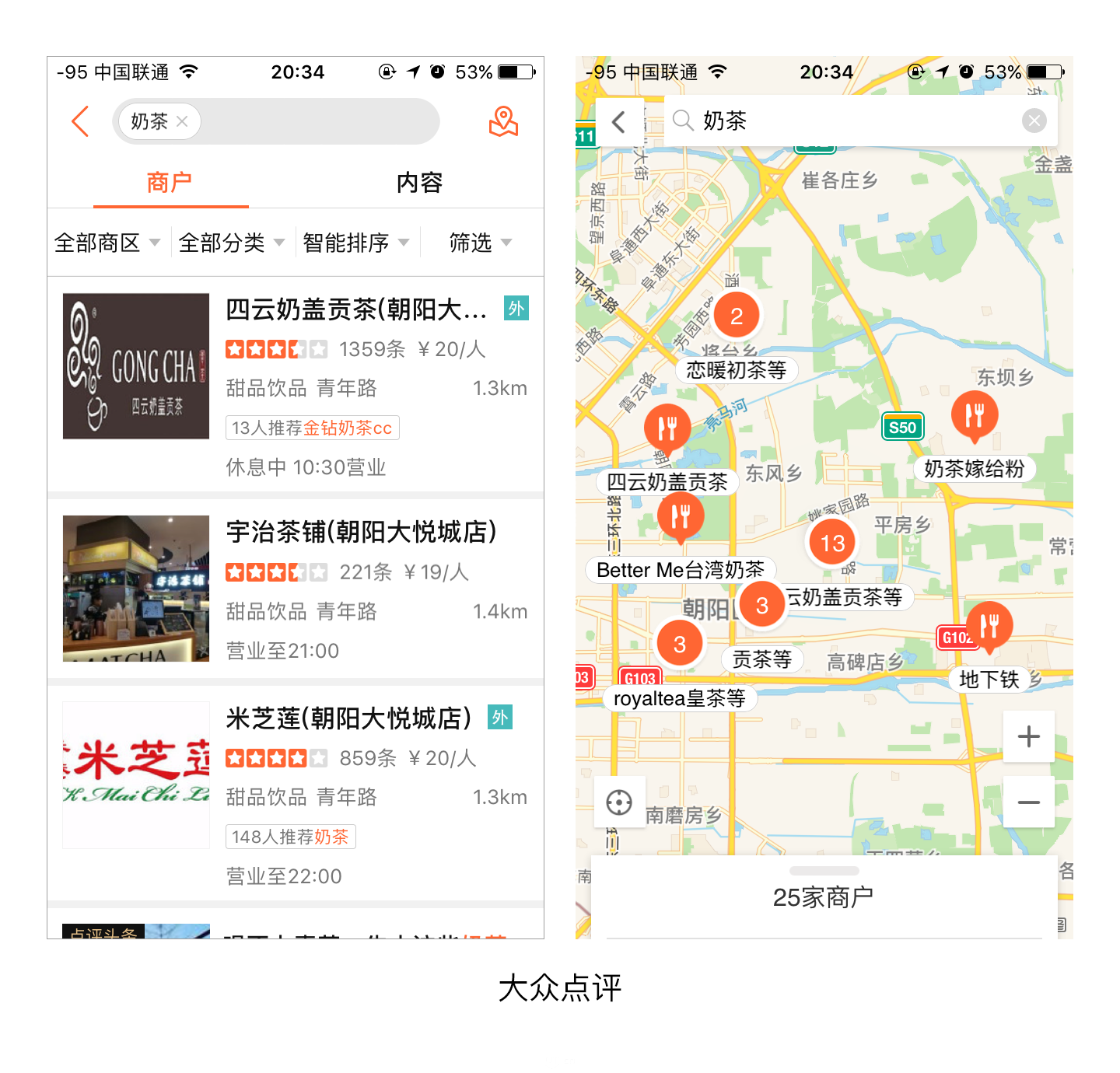Open 四云奶盖贡茶 merchant listing
Screen dimensions: 1120x1073
(355, 309)
